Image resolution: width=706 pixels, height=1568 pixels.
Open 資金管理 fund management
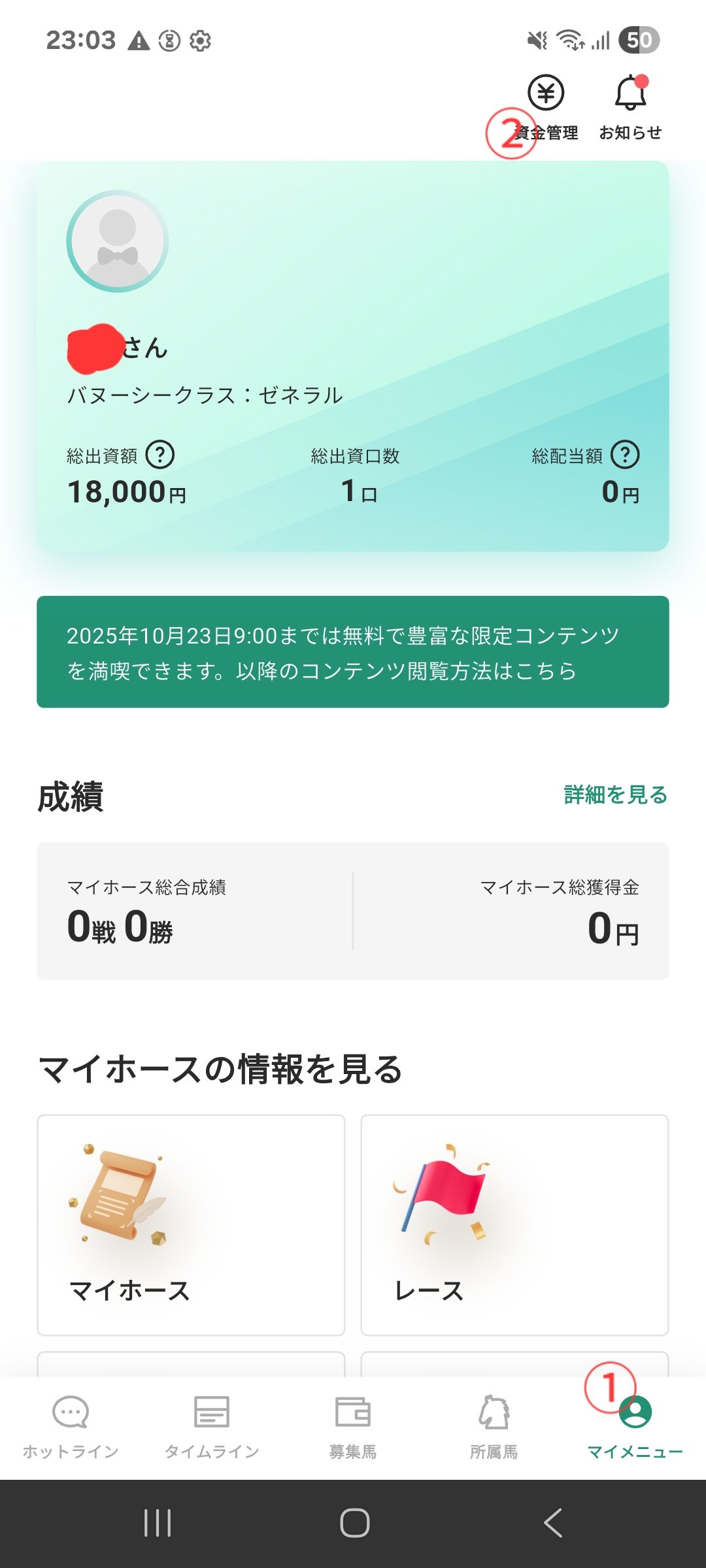546,106
